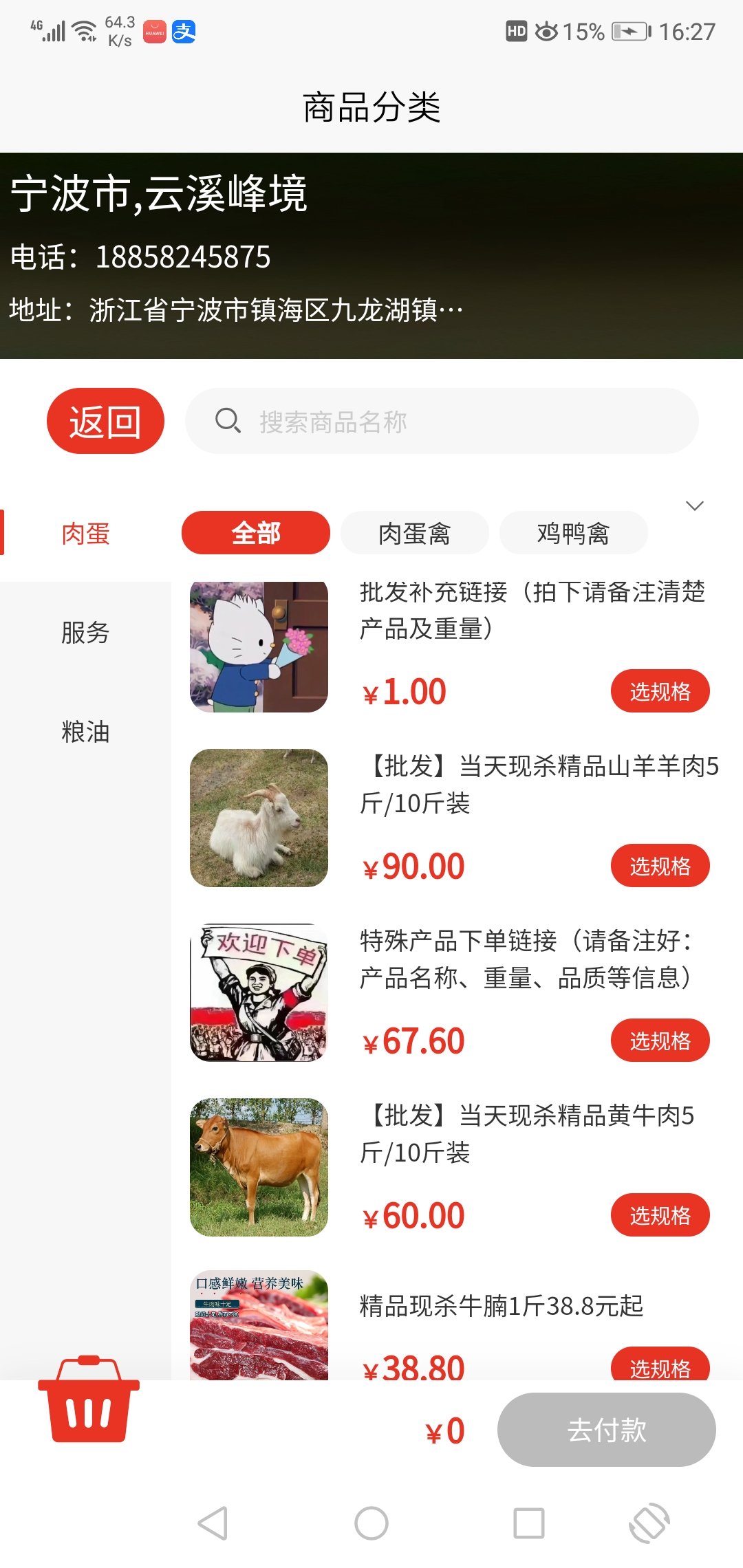Select the 全部 filter chip

256,533
